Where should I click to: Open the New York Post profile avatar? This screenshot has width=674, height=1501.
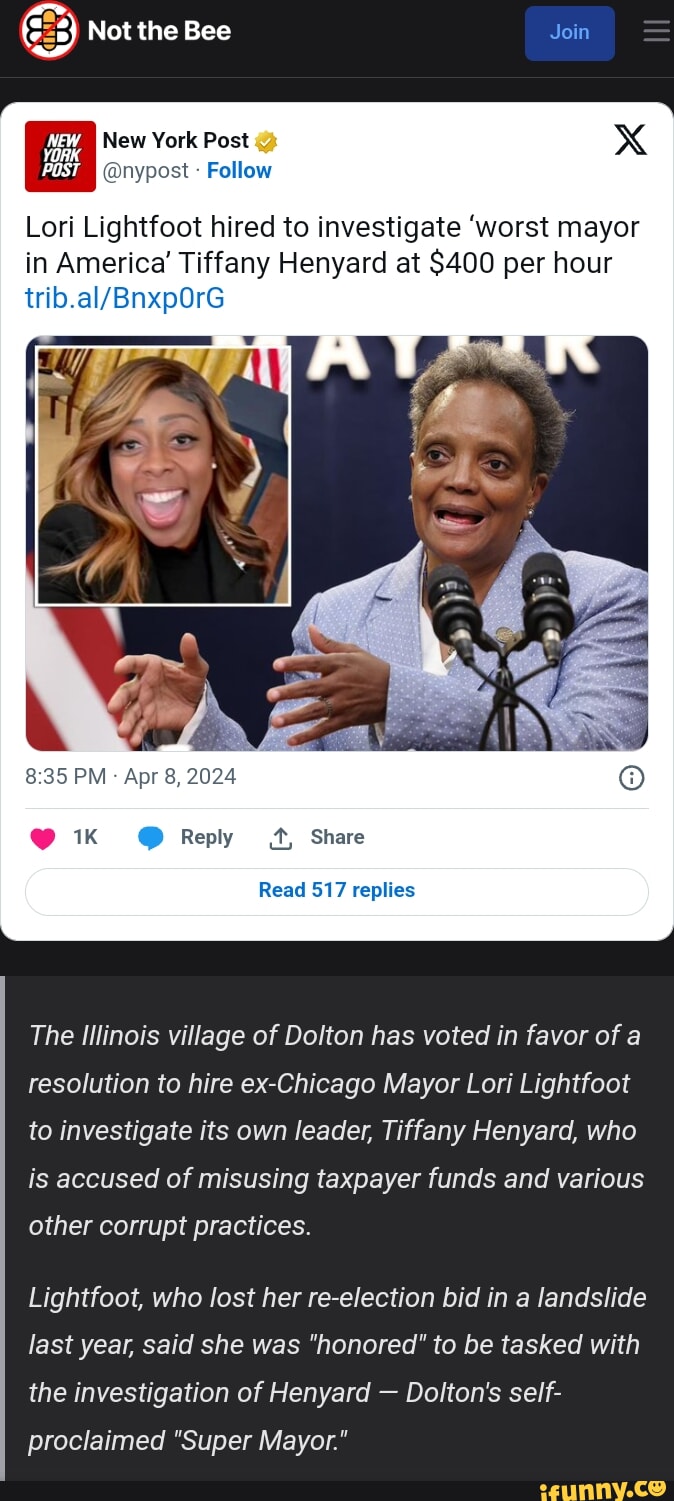60,156
